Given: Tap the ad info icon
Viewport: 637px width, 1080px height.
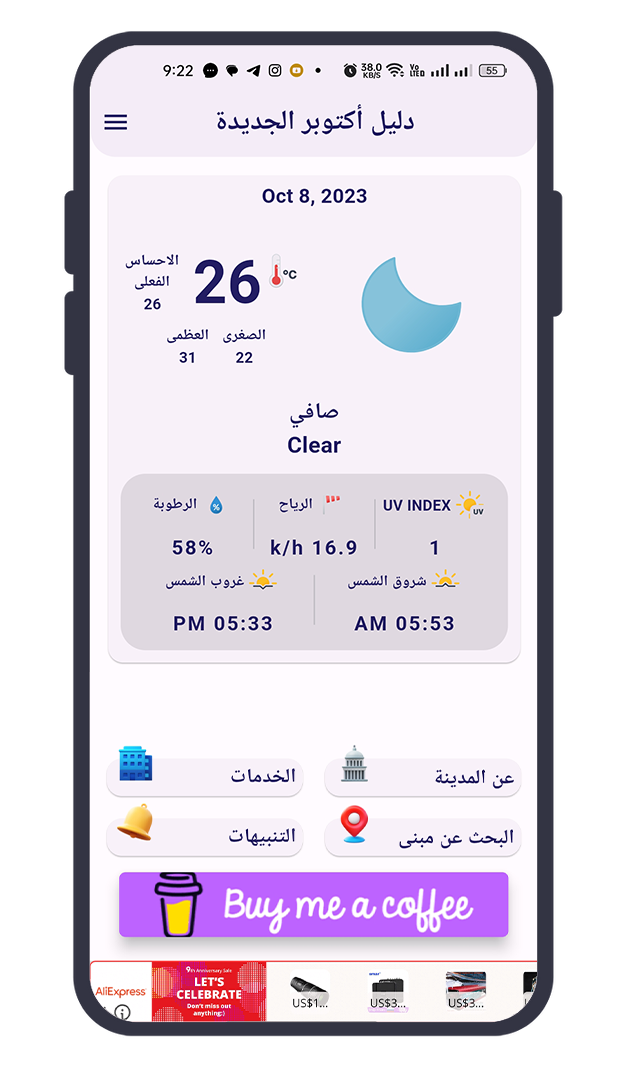Looking at the screenshot, I should (122, 1012).
